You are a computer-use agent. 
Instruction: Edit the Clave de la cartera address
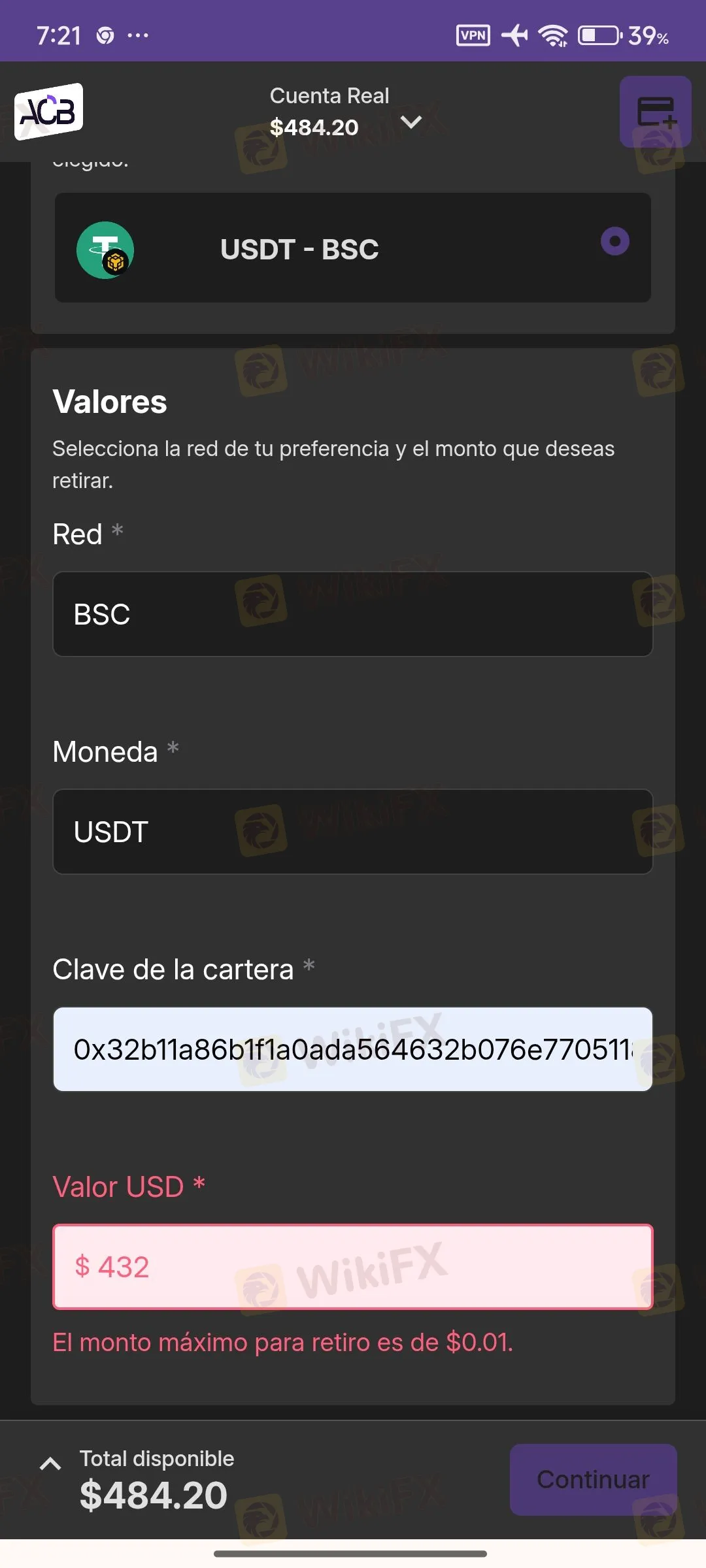[x=353, y=1049]
